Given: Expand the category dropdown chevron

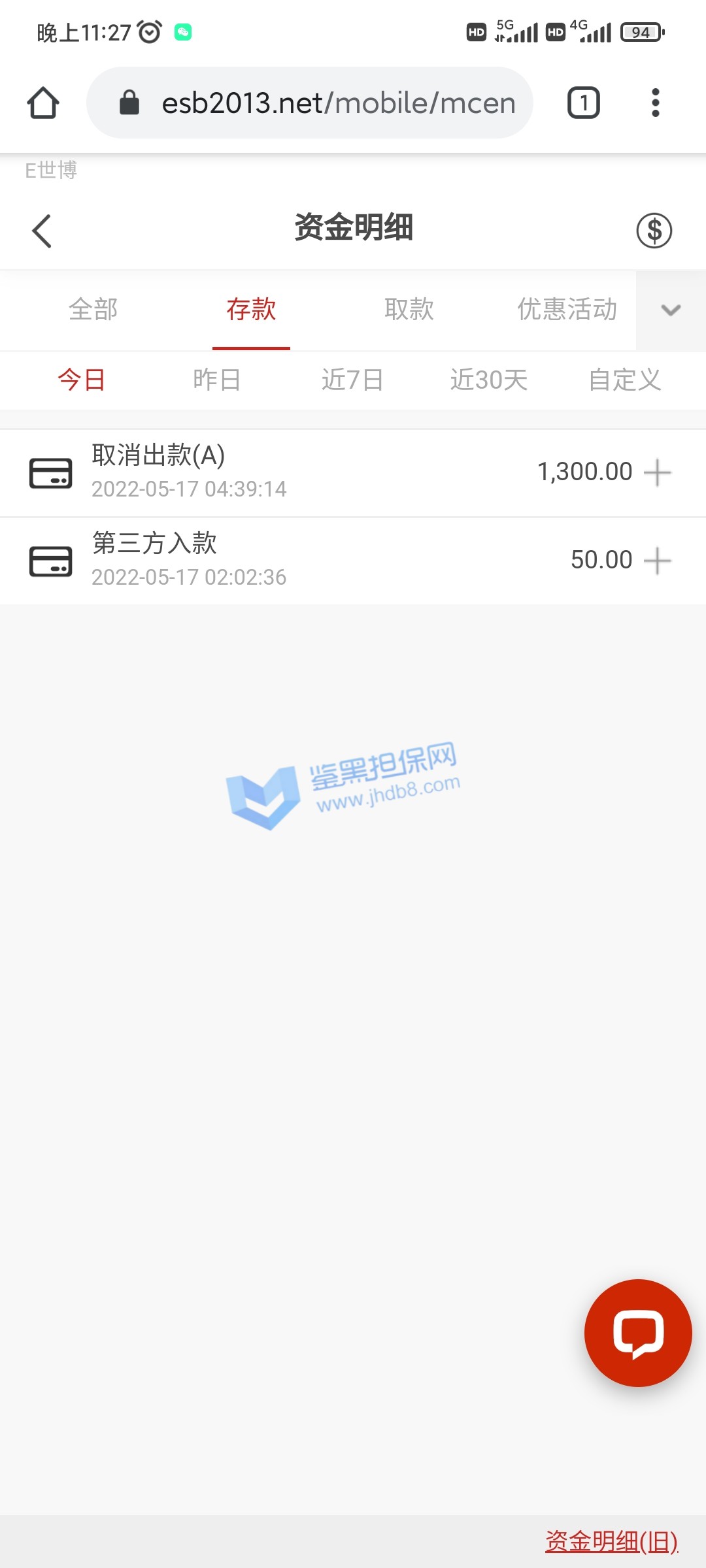Looking at the screenshot, I should pos(671,310).
